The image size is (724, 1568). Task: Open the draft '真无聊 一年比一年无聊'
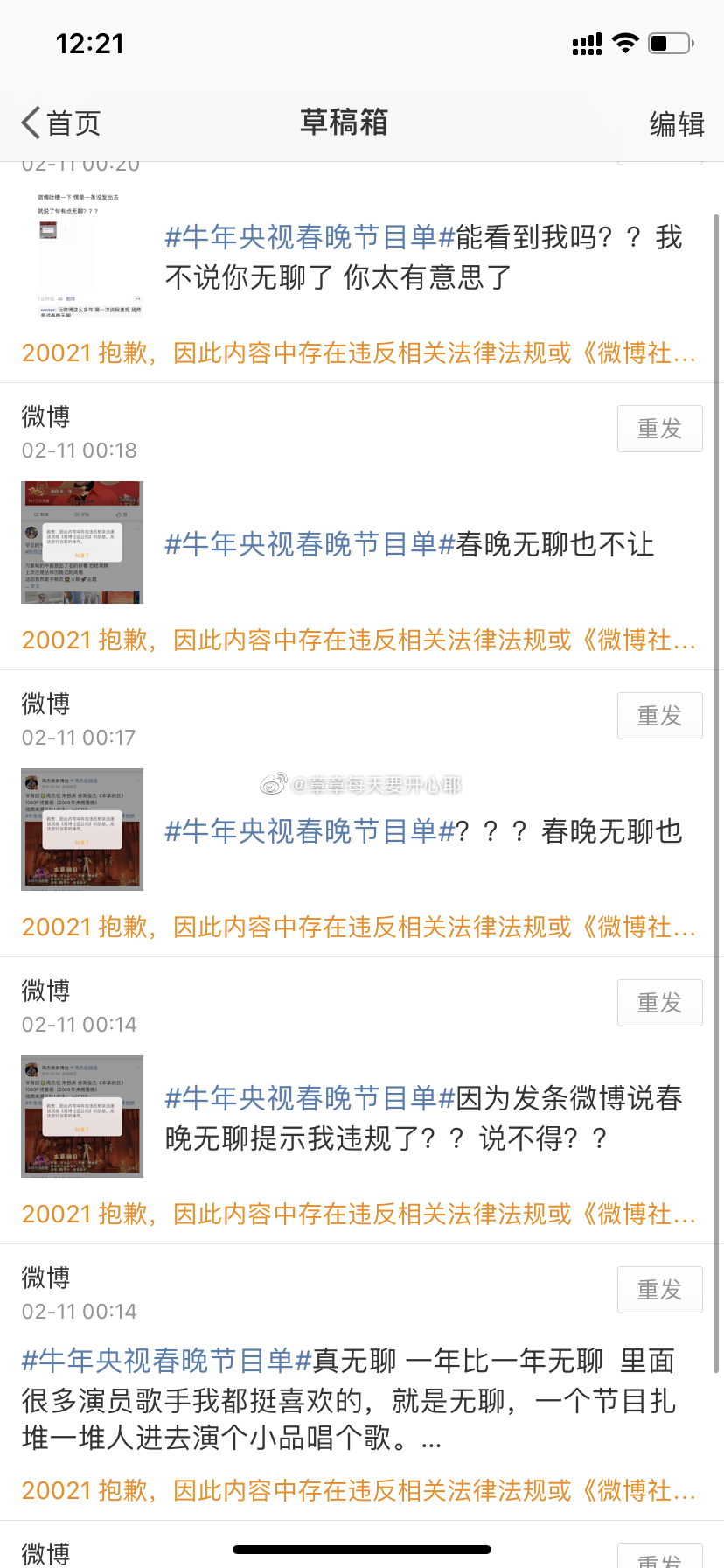coord(350,1399)
